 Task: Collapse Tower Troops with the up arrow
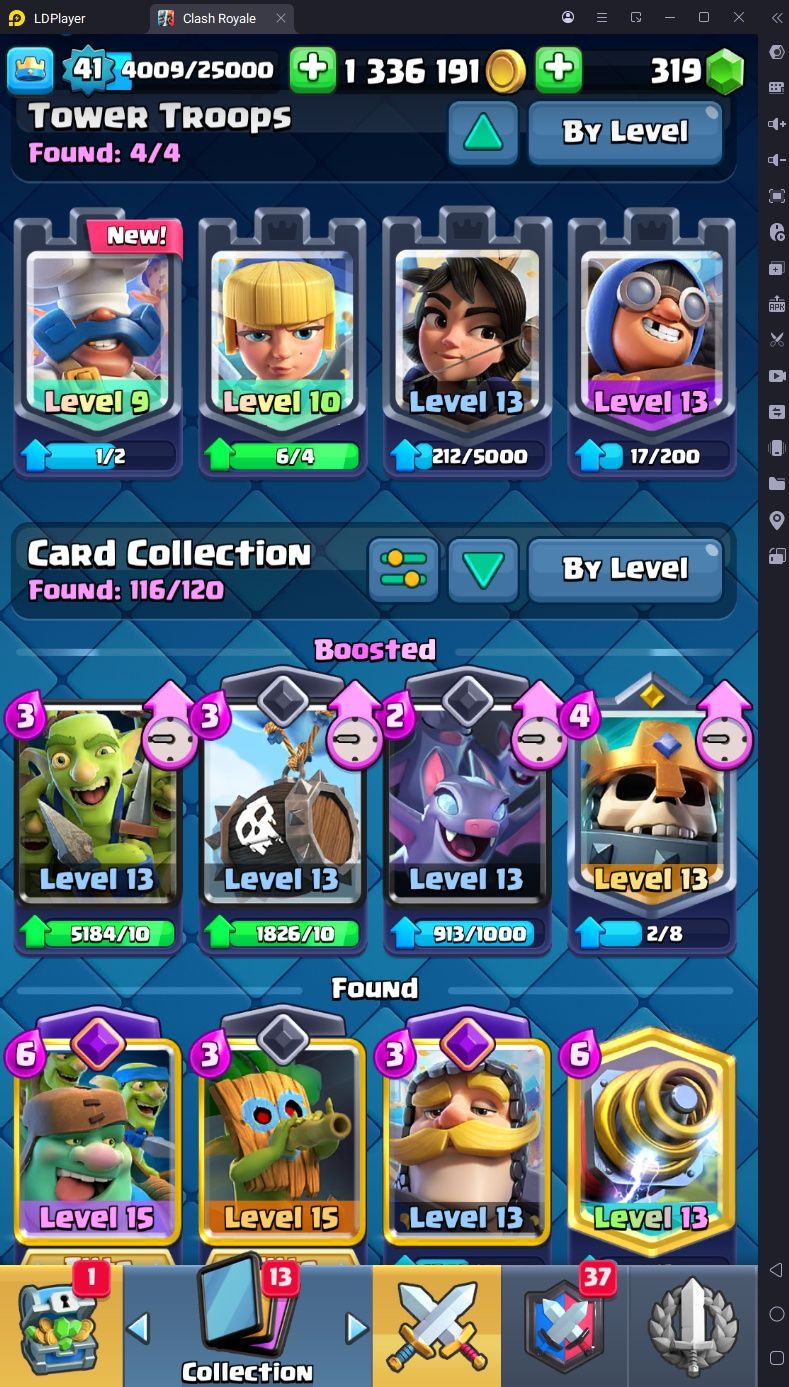[x=483, y=131]
